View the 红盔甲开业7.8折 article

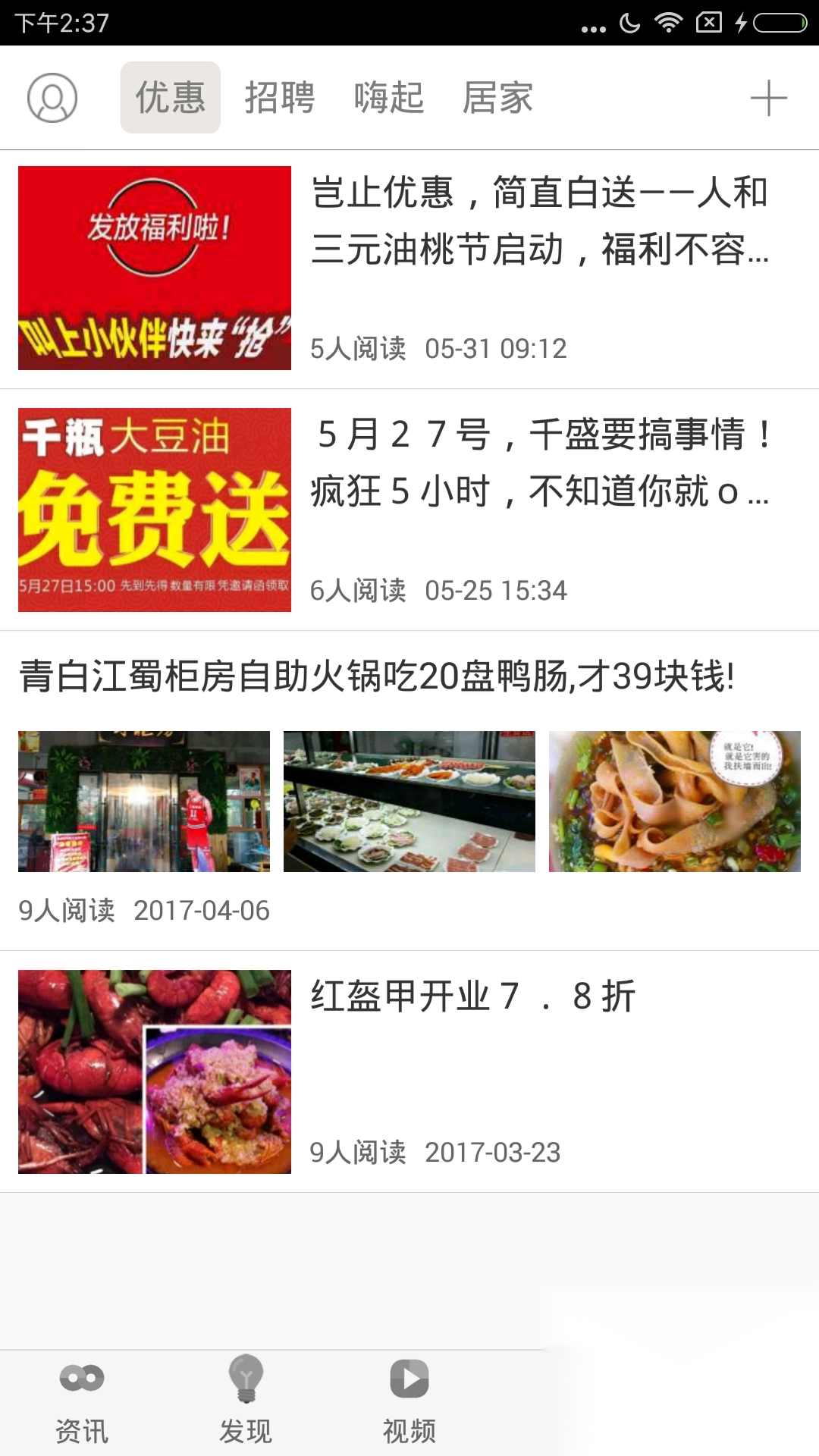(472, 996)
